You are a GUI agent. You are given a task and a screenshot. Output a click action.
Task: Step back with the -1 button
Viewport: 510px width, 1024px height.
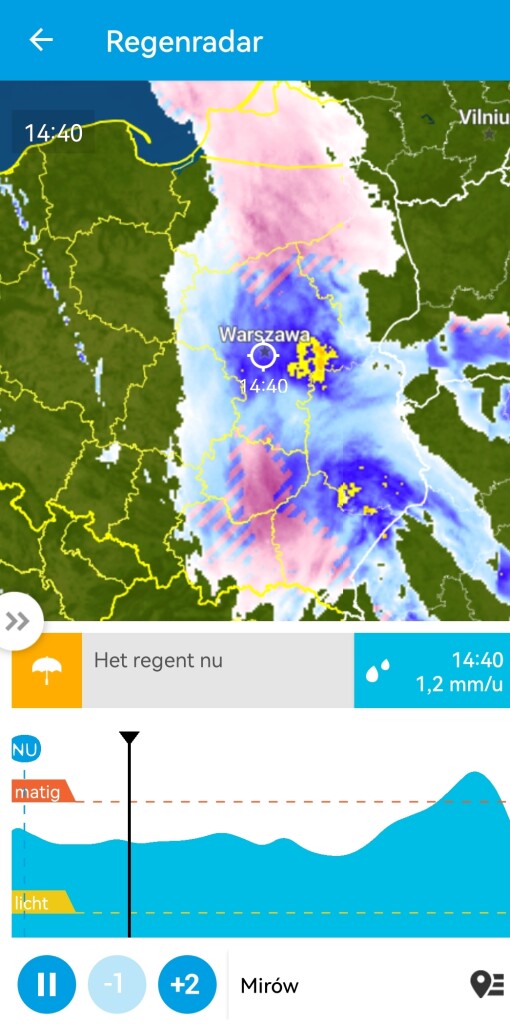click(x=117, y=984)
